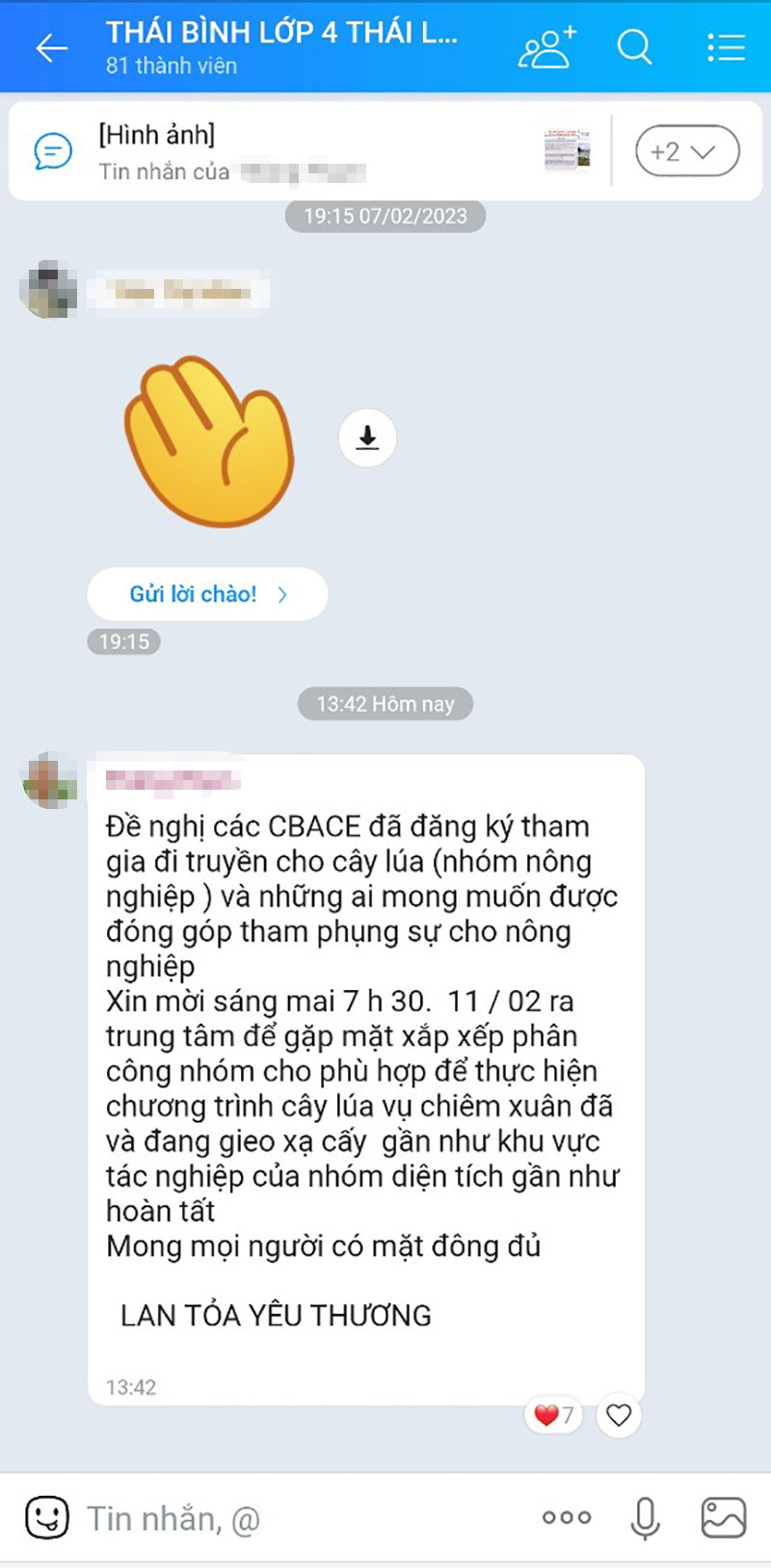
Task: Download the waving hand sticker
Action: [x=367, y=438]
